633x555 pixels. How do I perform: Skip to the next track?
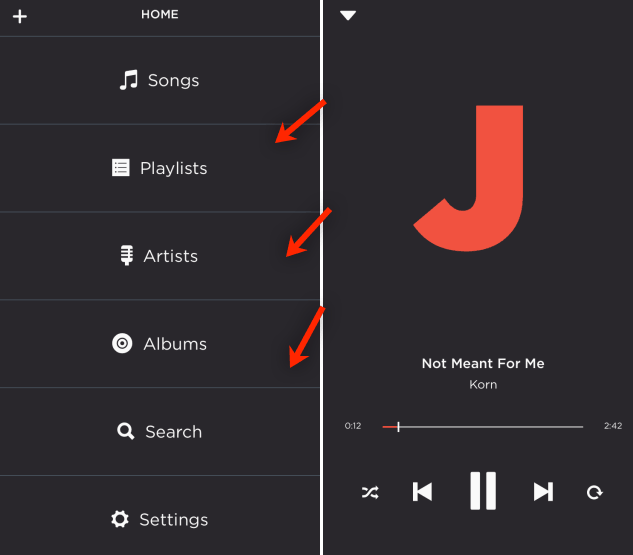pos(543,491)
